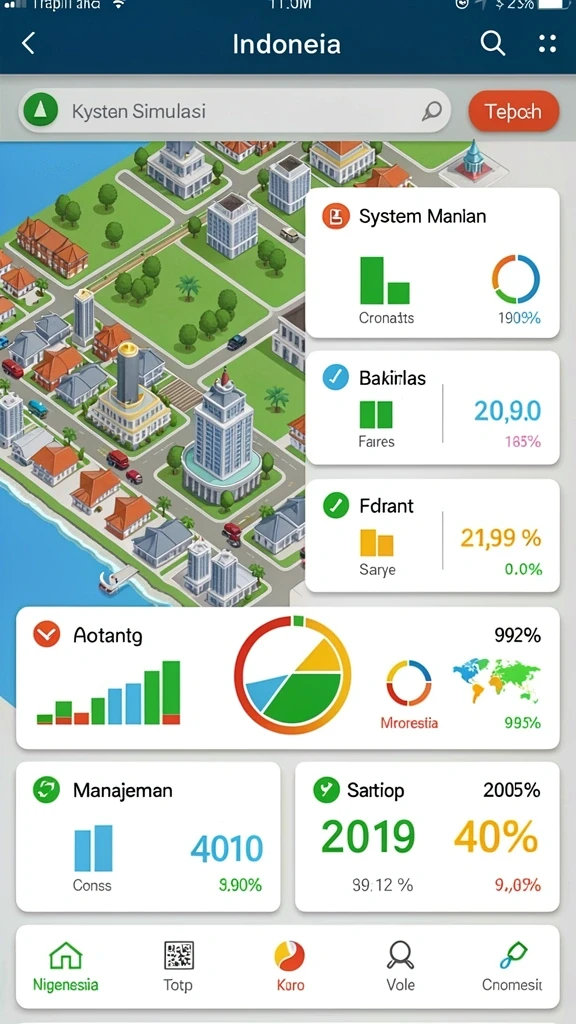
Task: Switch to the Totp tab
Action: [x=178, y=967]
